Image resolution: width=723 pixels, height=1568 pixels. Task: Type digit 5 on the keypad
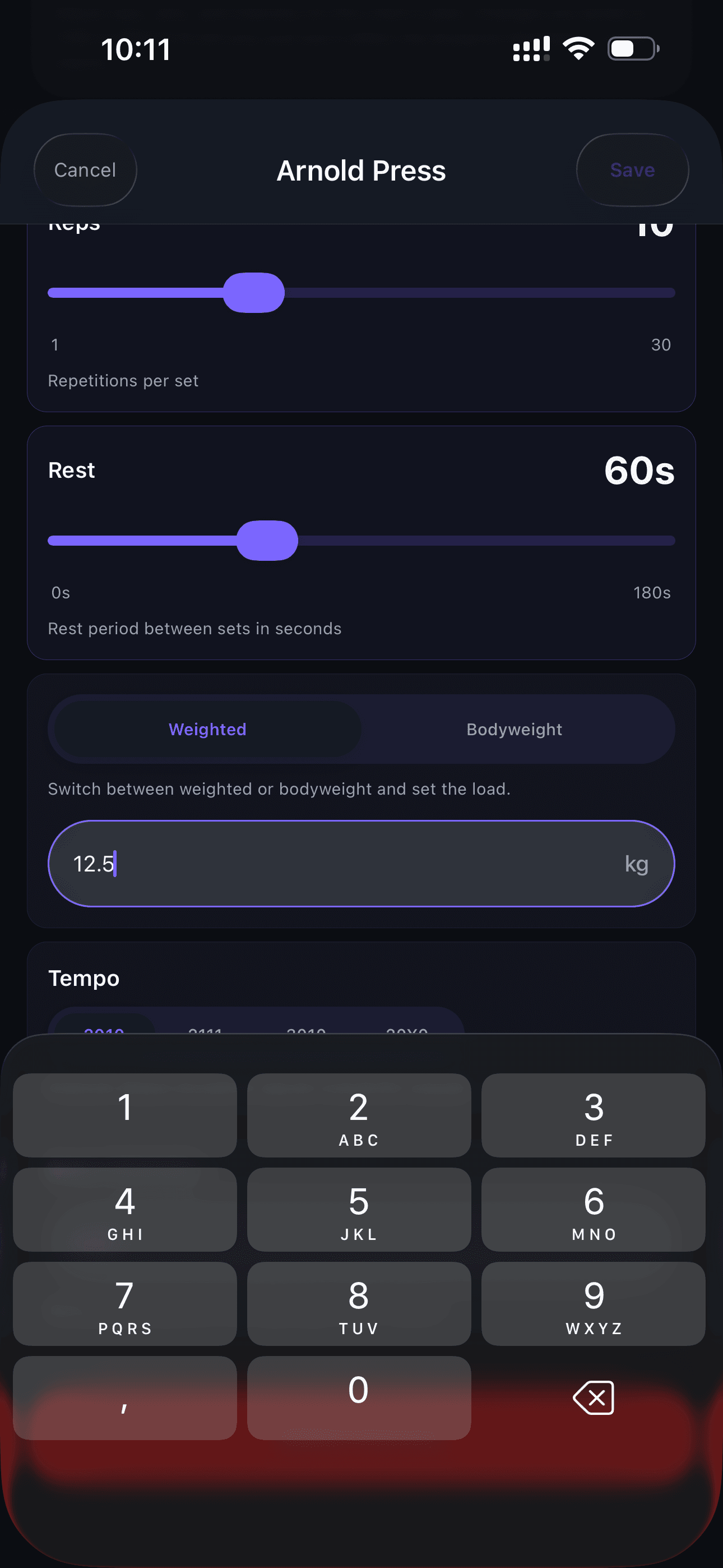pyautogui.click(x=359, y=1210)
